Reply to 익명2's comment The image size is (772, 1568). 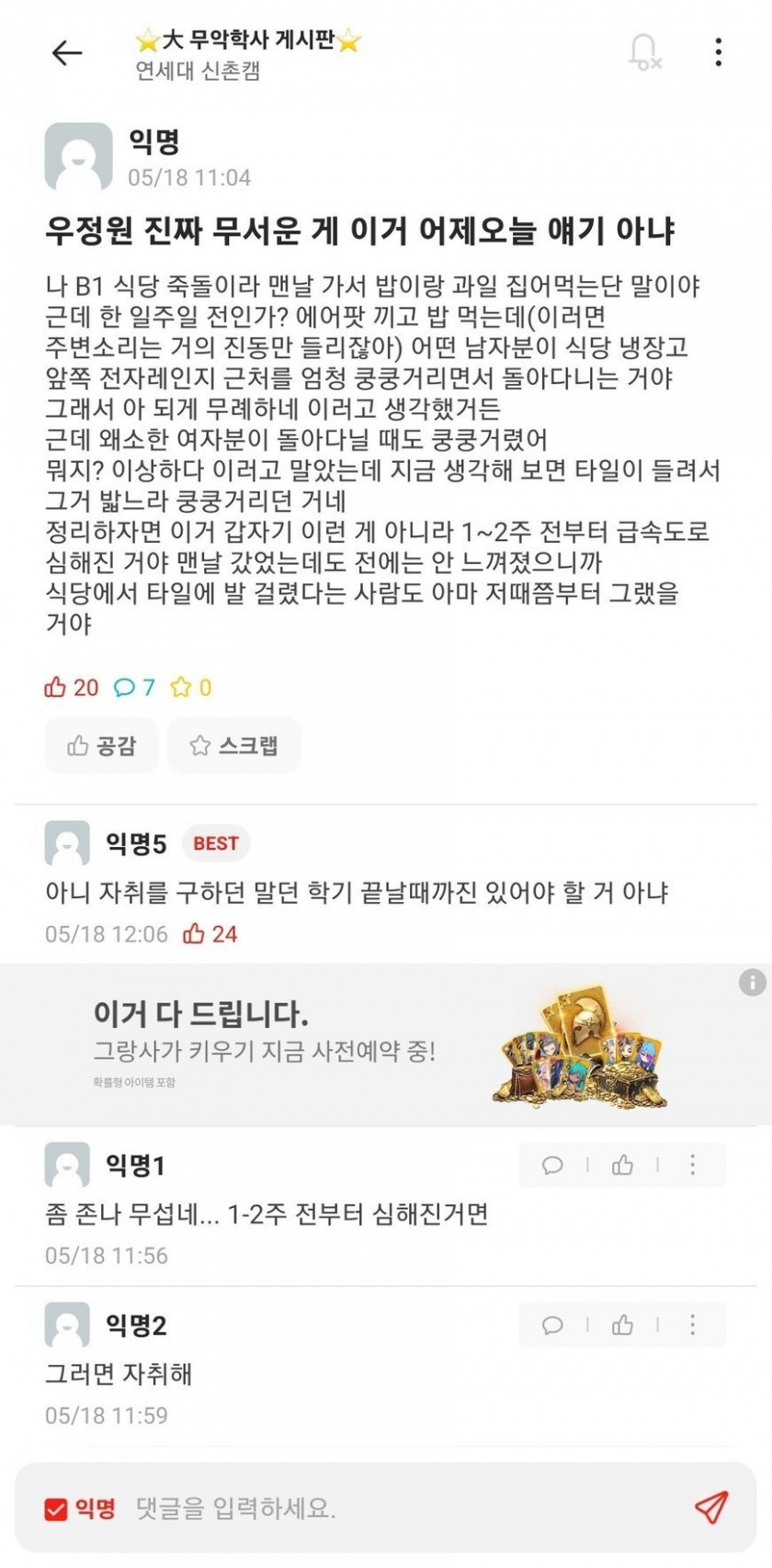552,1325
